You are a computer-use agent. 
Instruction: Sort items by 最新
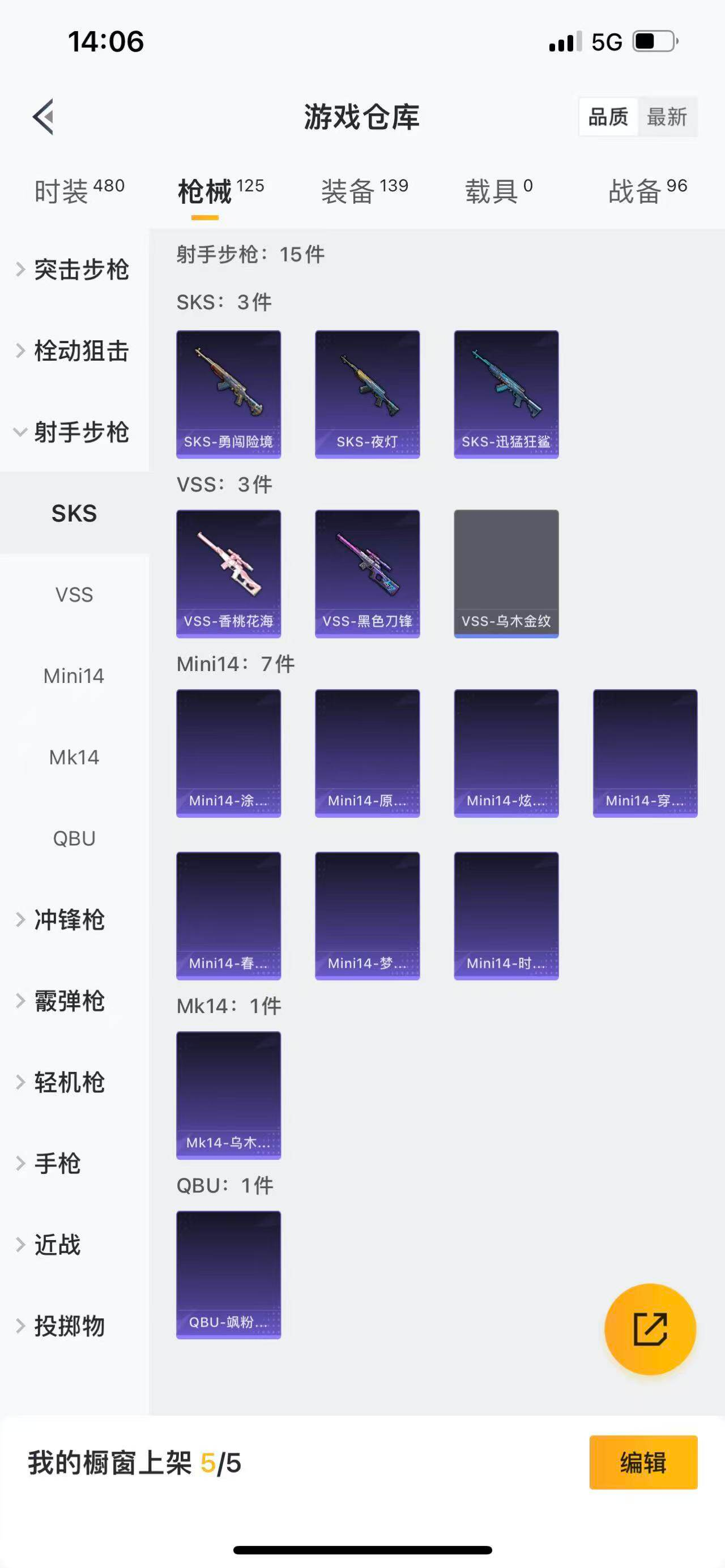point(667,116)
